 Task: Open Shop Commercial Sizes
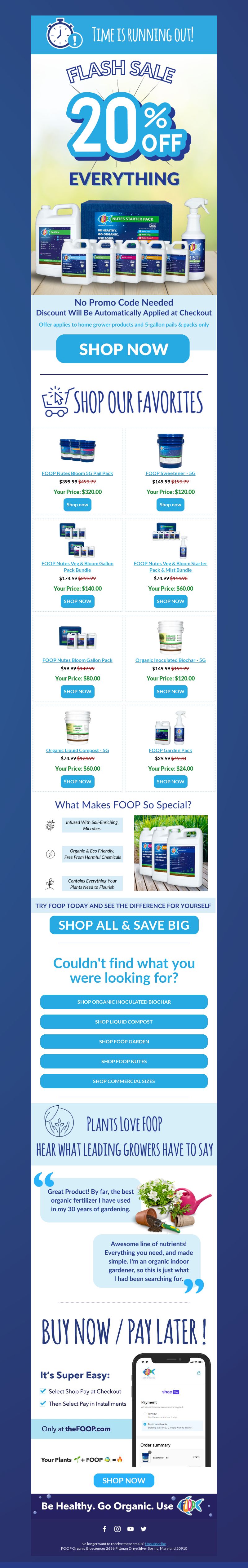click(x=124, y=1081)
